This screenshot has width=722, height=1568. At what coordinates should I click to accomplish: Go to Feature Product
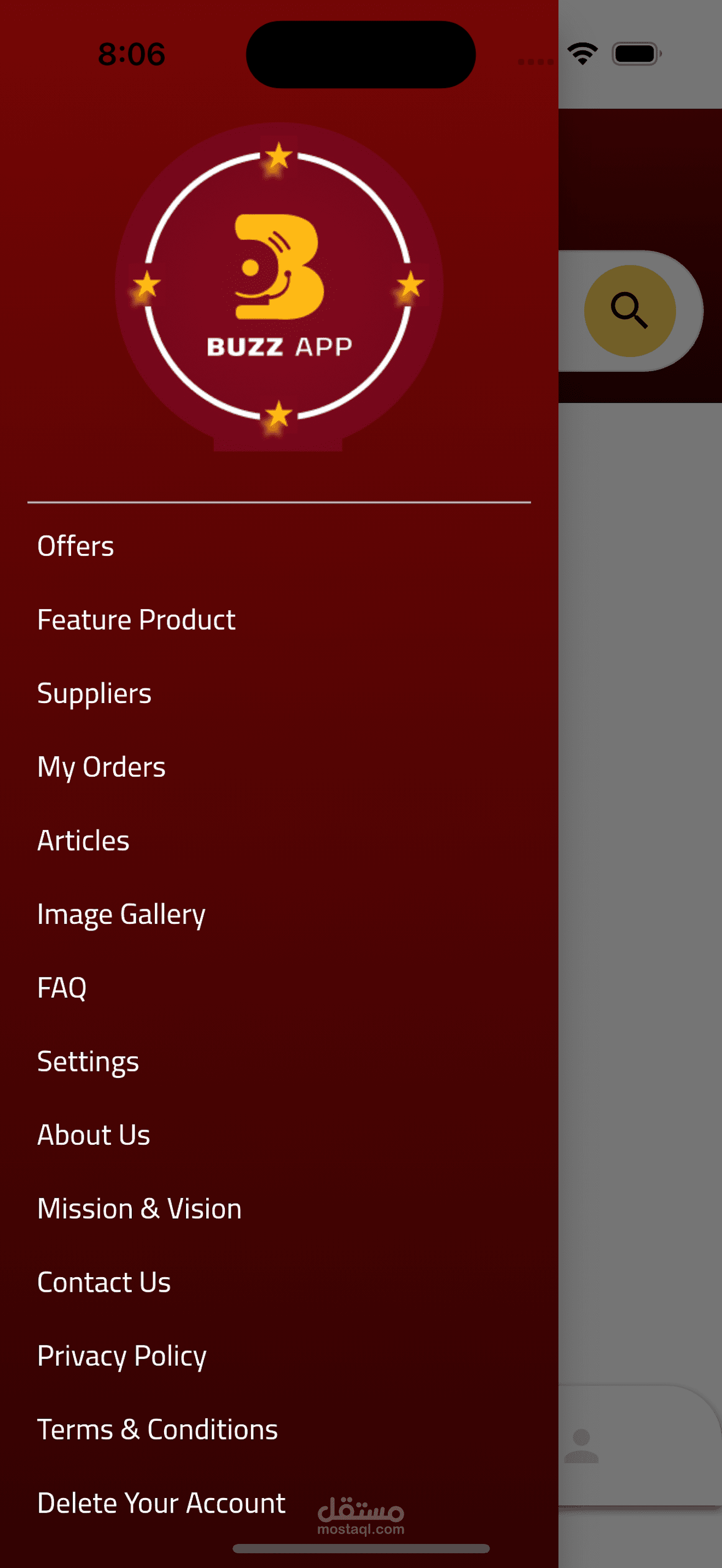(x=136, y=619)
